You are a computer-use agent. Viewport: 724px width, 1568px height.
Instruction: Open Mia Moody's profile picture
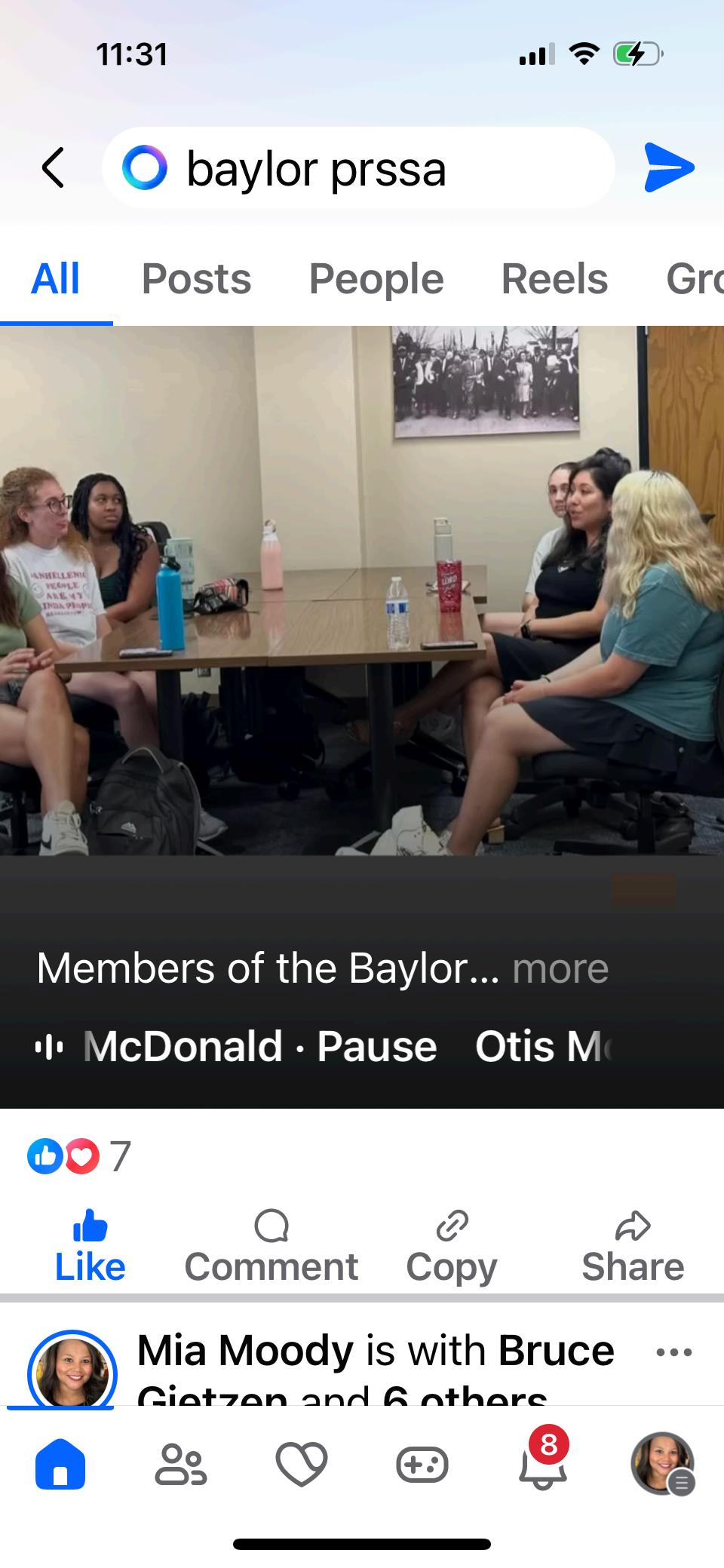click(x=72, y=1373)
